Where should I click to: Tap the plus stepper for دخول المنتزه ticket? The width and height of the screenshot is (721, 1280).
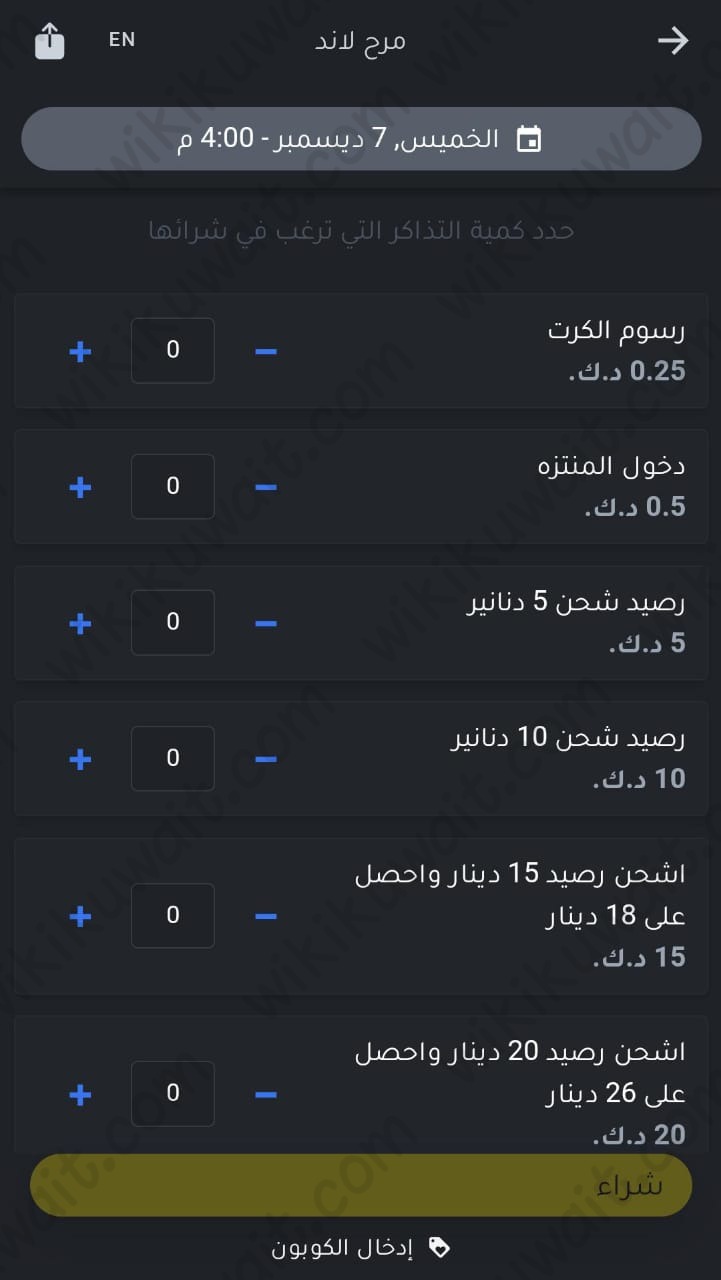point(78,487)
